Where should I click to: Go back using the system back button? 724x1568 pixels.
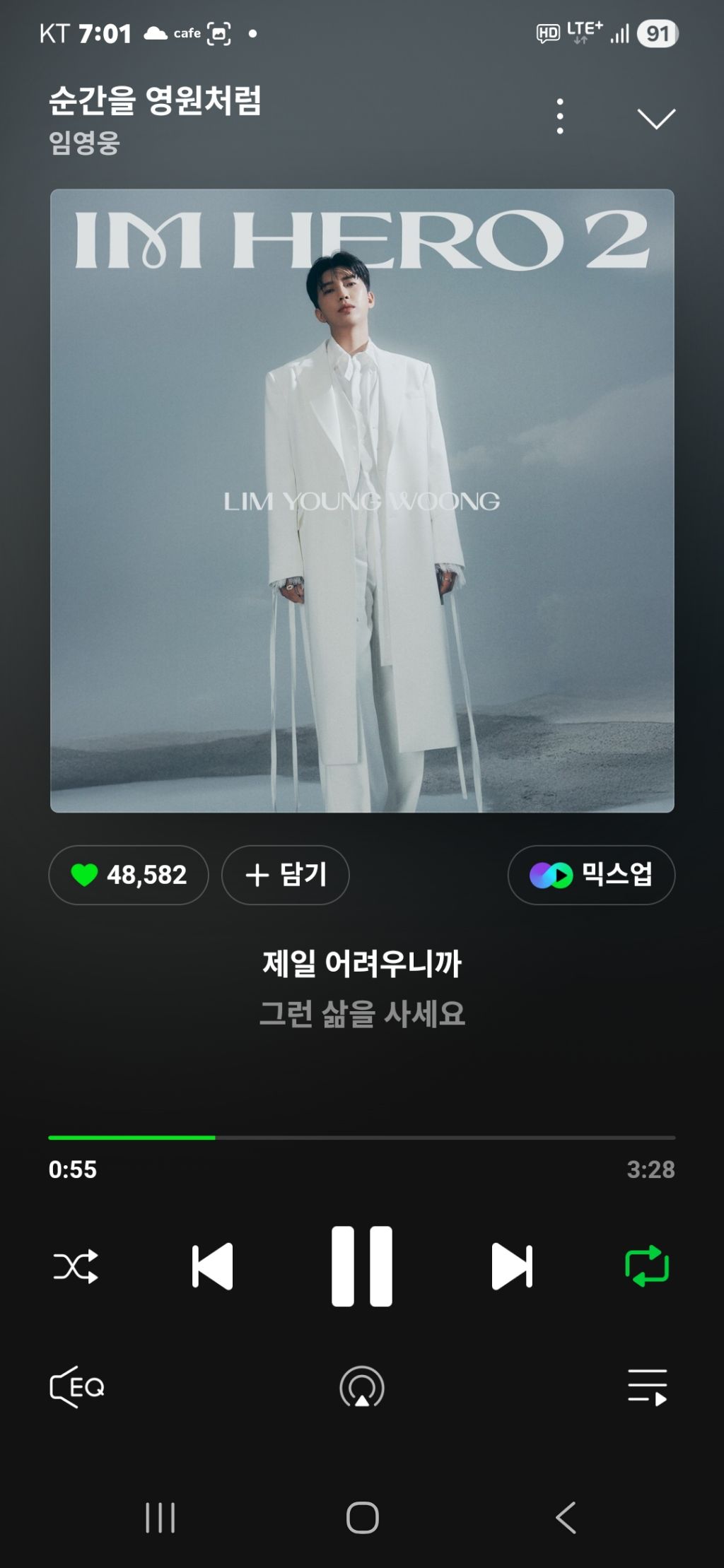click(566, 1517)
